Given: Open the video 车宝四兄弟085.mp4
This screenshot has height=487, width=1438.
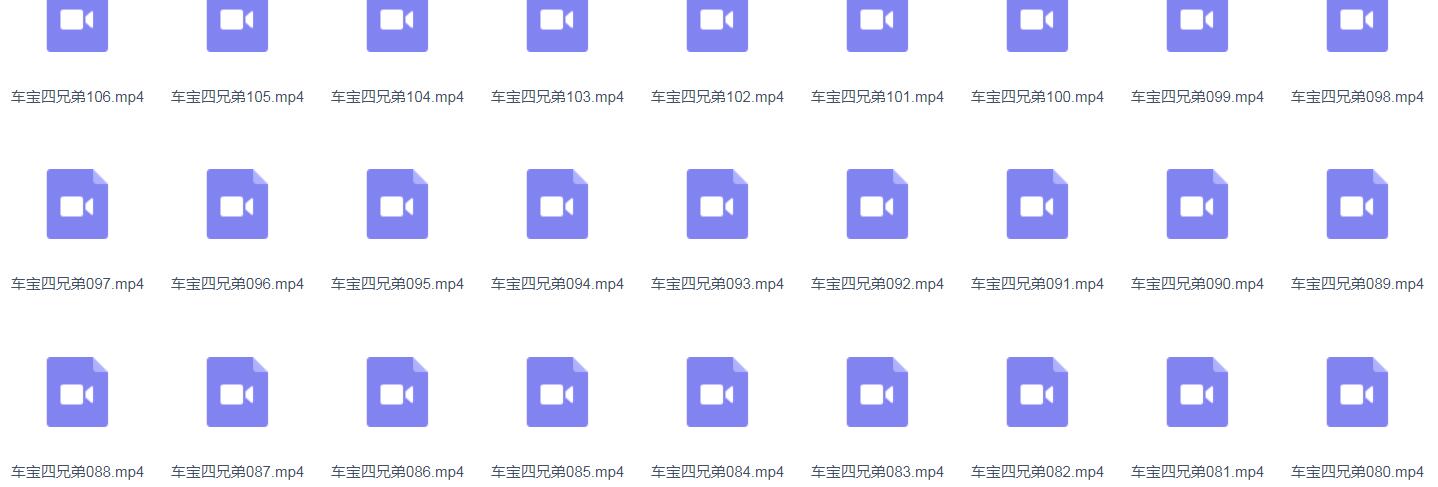Looking at the screenshot, I should point(557,392).
